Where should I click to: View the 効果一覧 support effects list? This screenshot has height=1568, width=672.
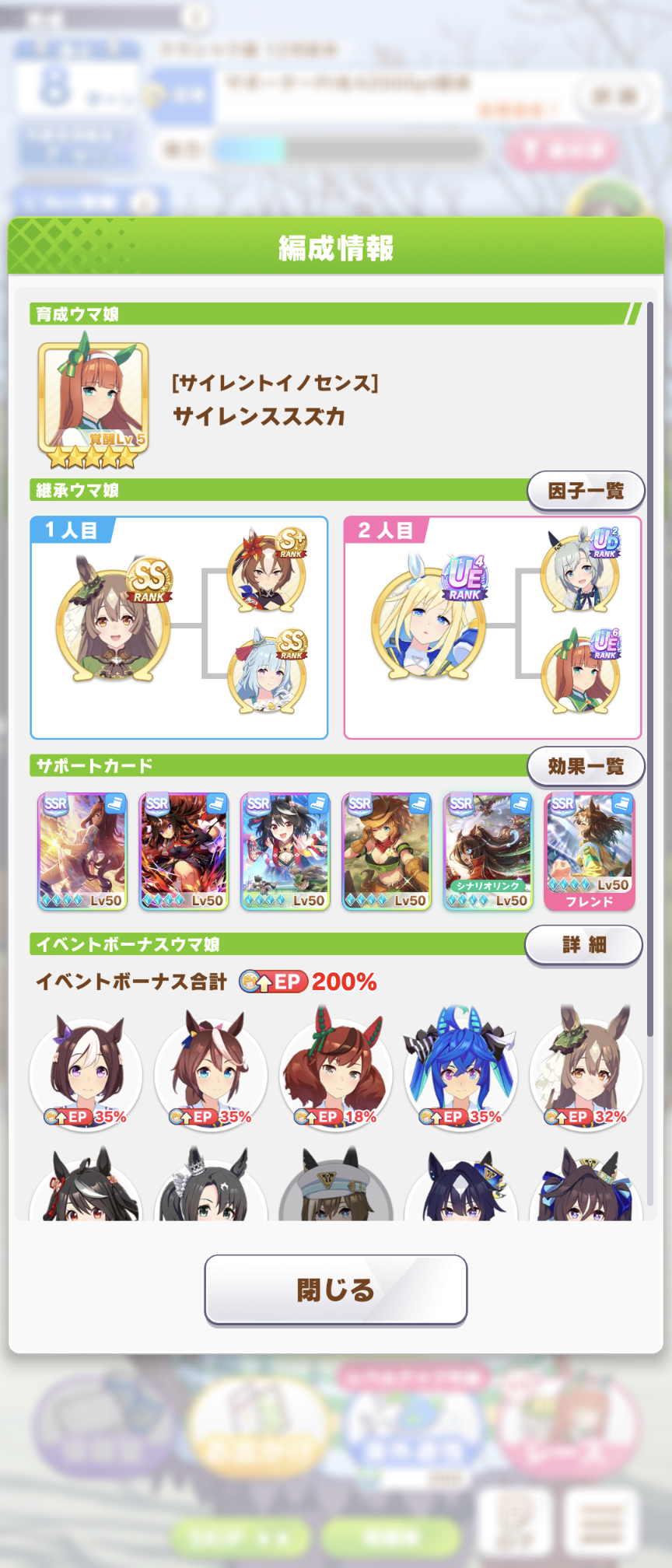tap(586, 767)
